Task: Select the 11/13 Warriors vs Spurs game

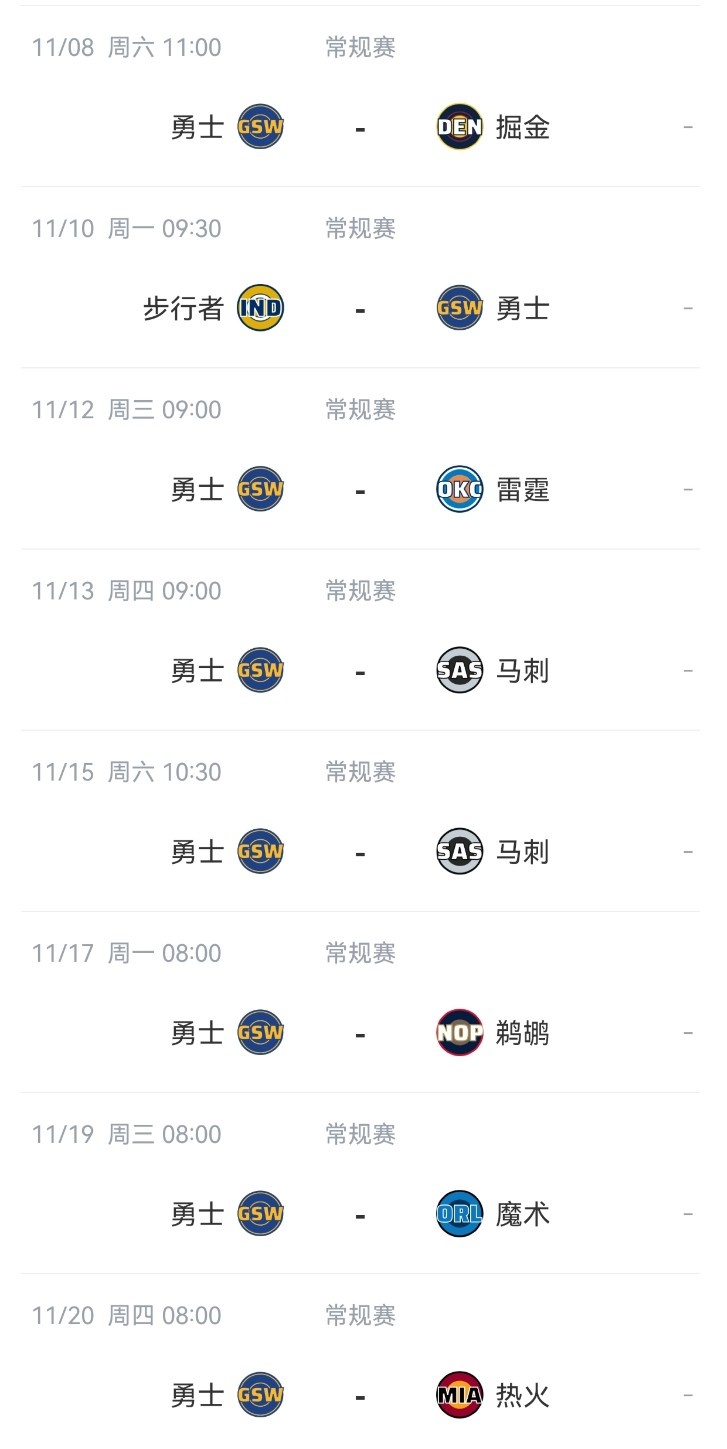Action: click(360, 671)
